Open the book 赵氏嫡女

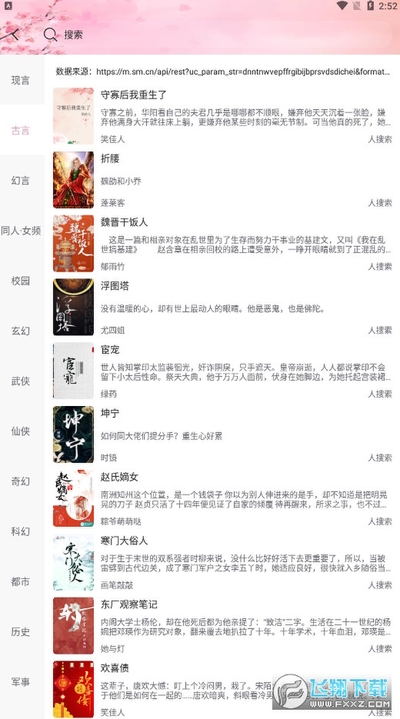click(222, 498)
